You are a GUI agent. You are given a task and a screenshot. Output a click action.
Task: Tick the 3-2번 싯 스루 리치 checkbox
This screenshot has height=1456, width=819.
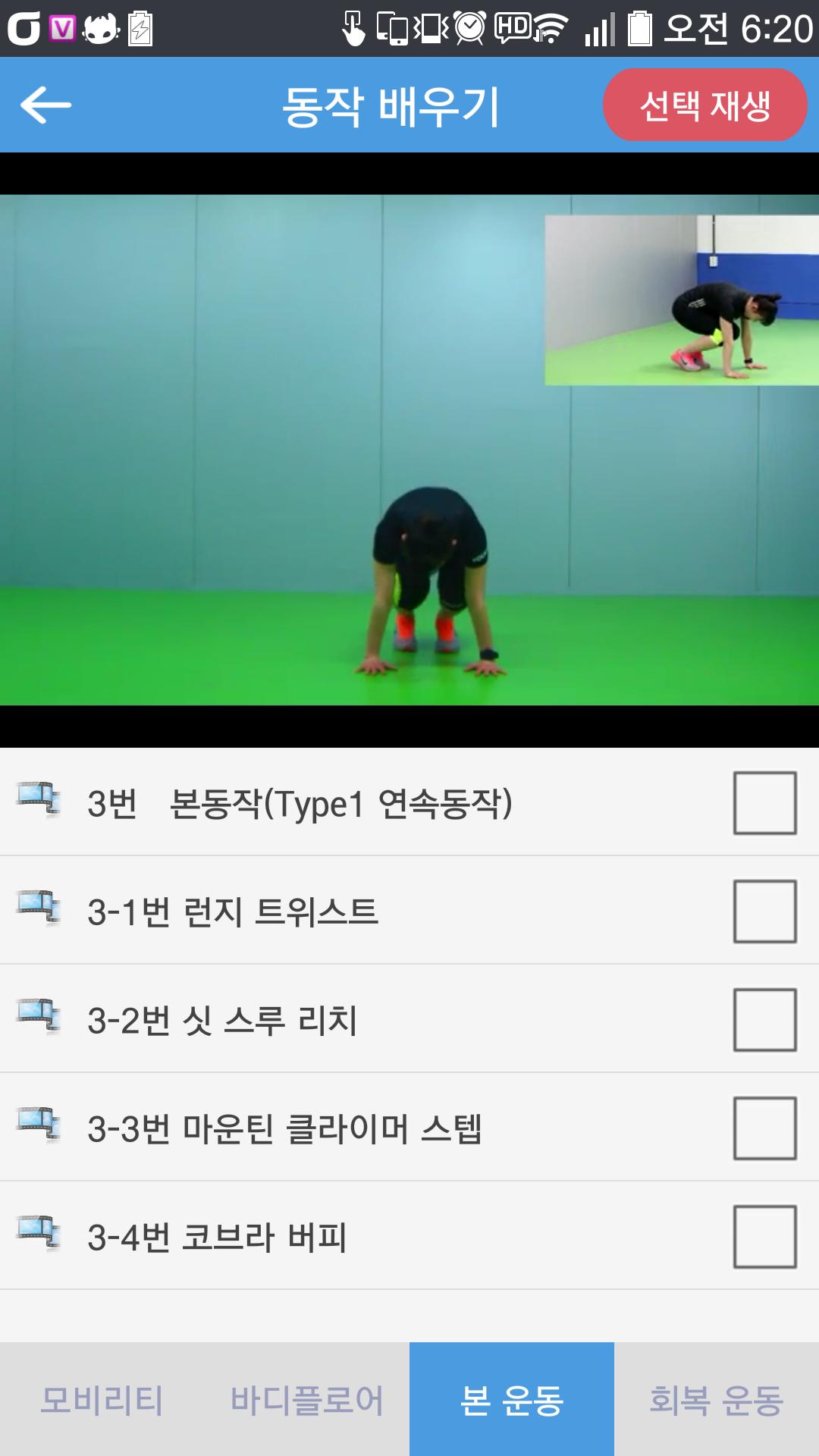(764, 1020)
